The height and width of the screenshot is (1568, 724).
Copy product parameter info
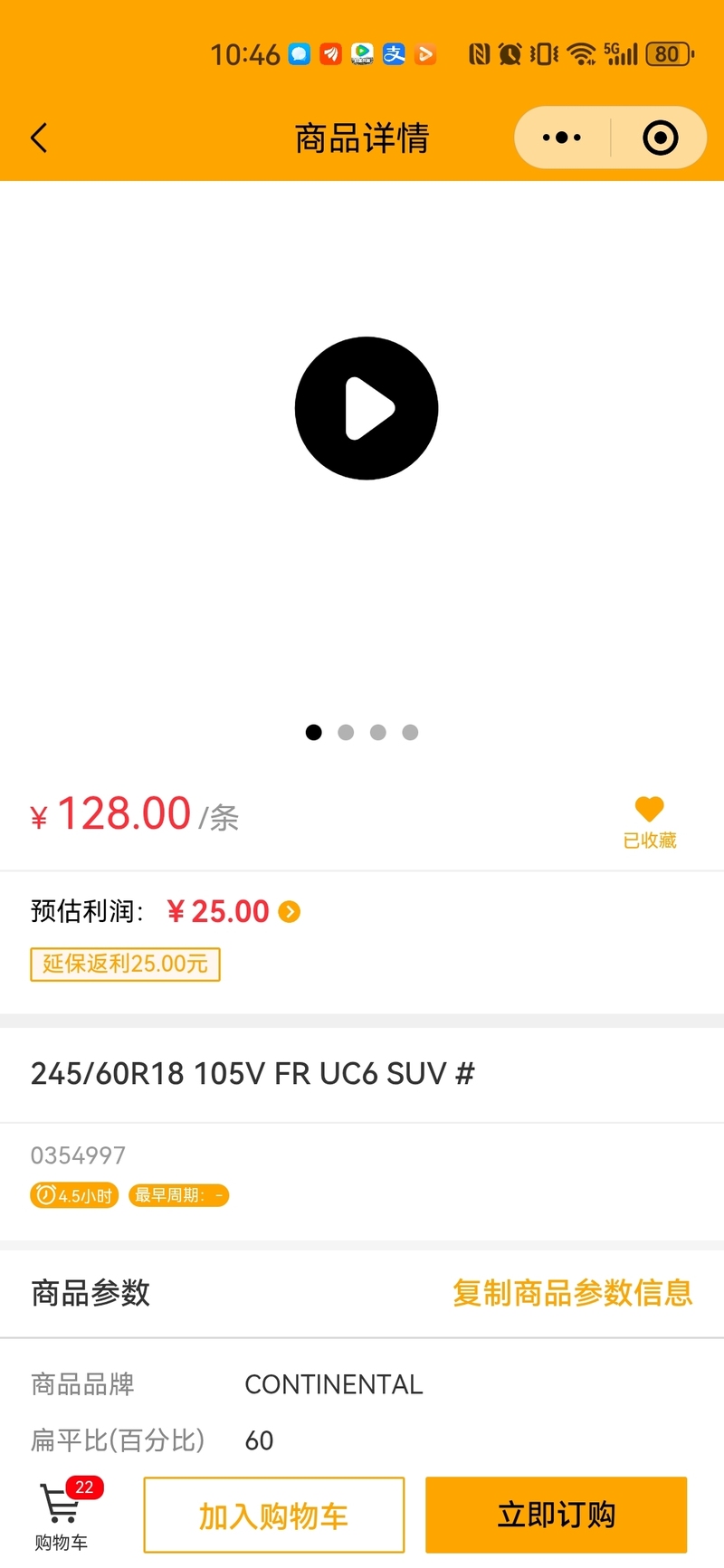[573, 1293]
